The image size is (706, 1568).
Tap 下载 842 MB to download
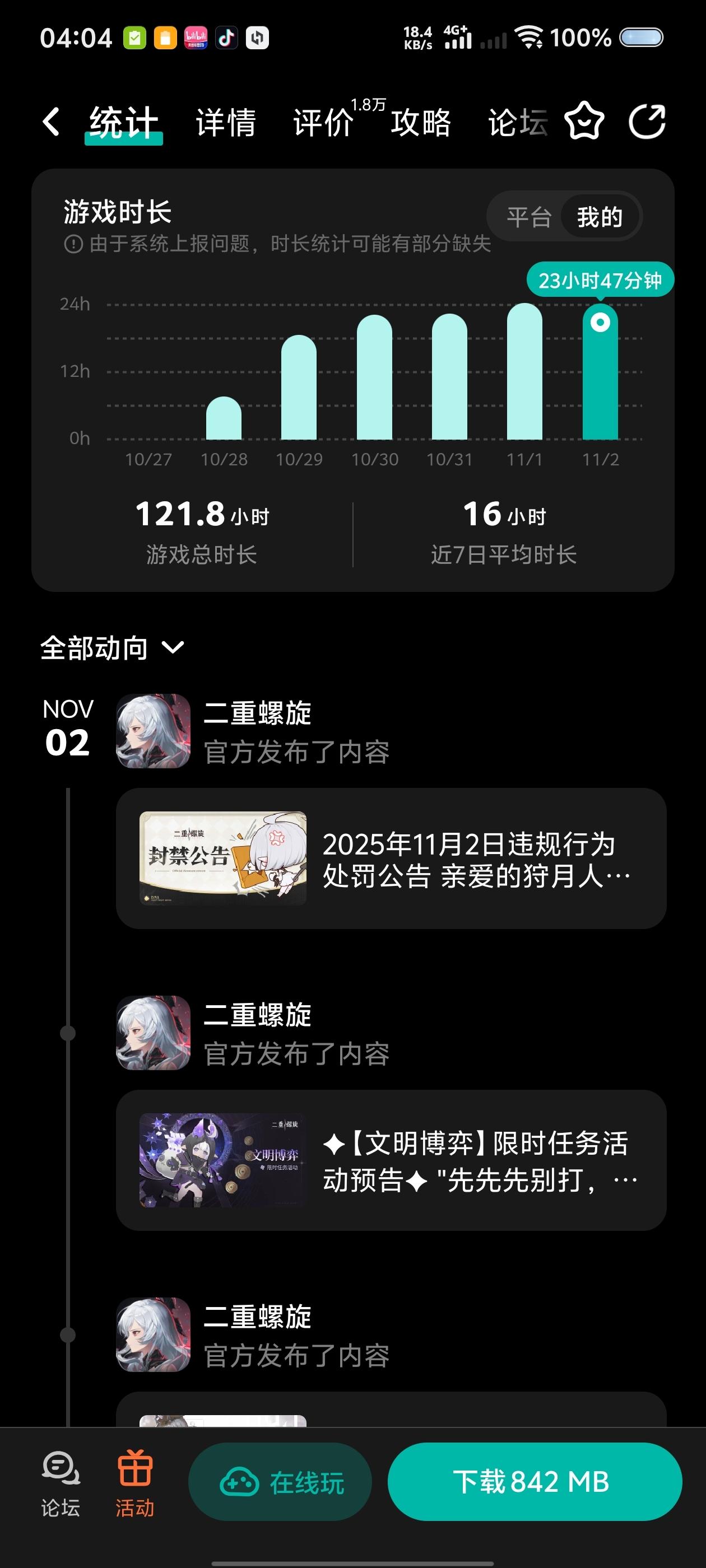[x=534, y=1482]
